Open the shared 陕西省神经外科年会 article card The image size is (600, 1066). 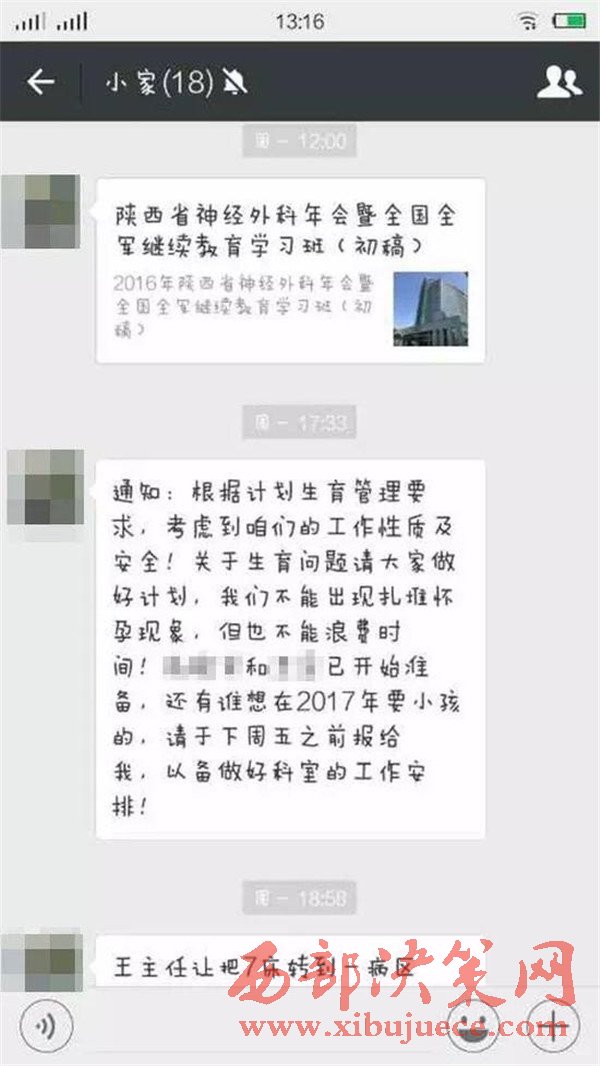coord(290,270)
